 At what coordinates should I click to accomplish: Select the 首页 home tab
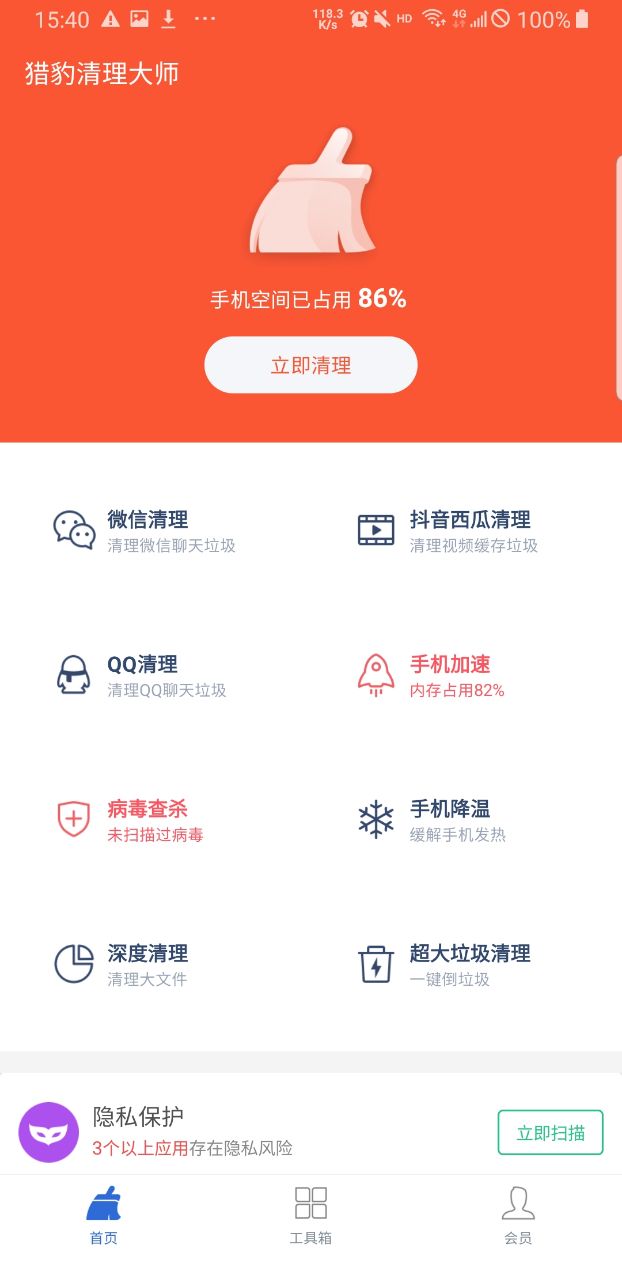point(104,1214)
